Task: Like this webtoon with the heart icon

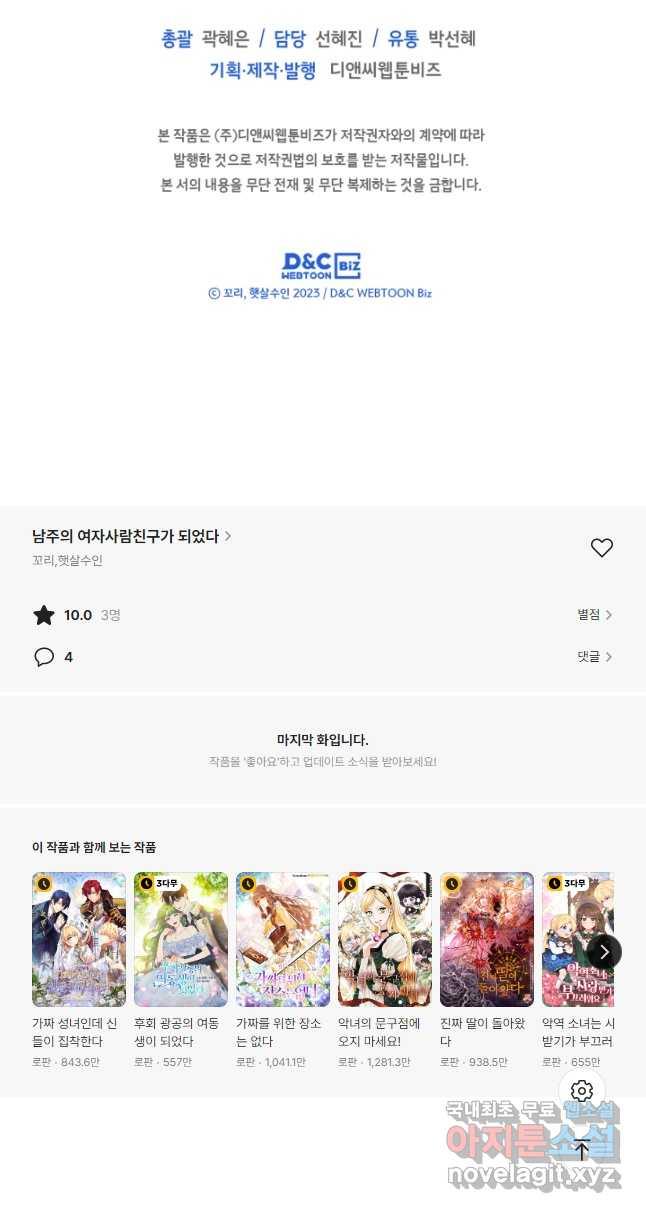Action: 601,548
